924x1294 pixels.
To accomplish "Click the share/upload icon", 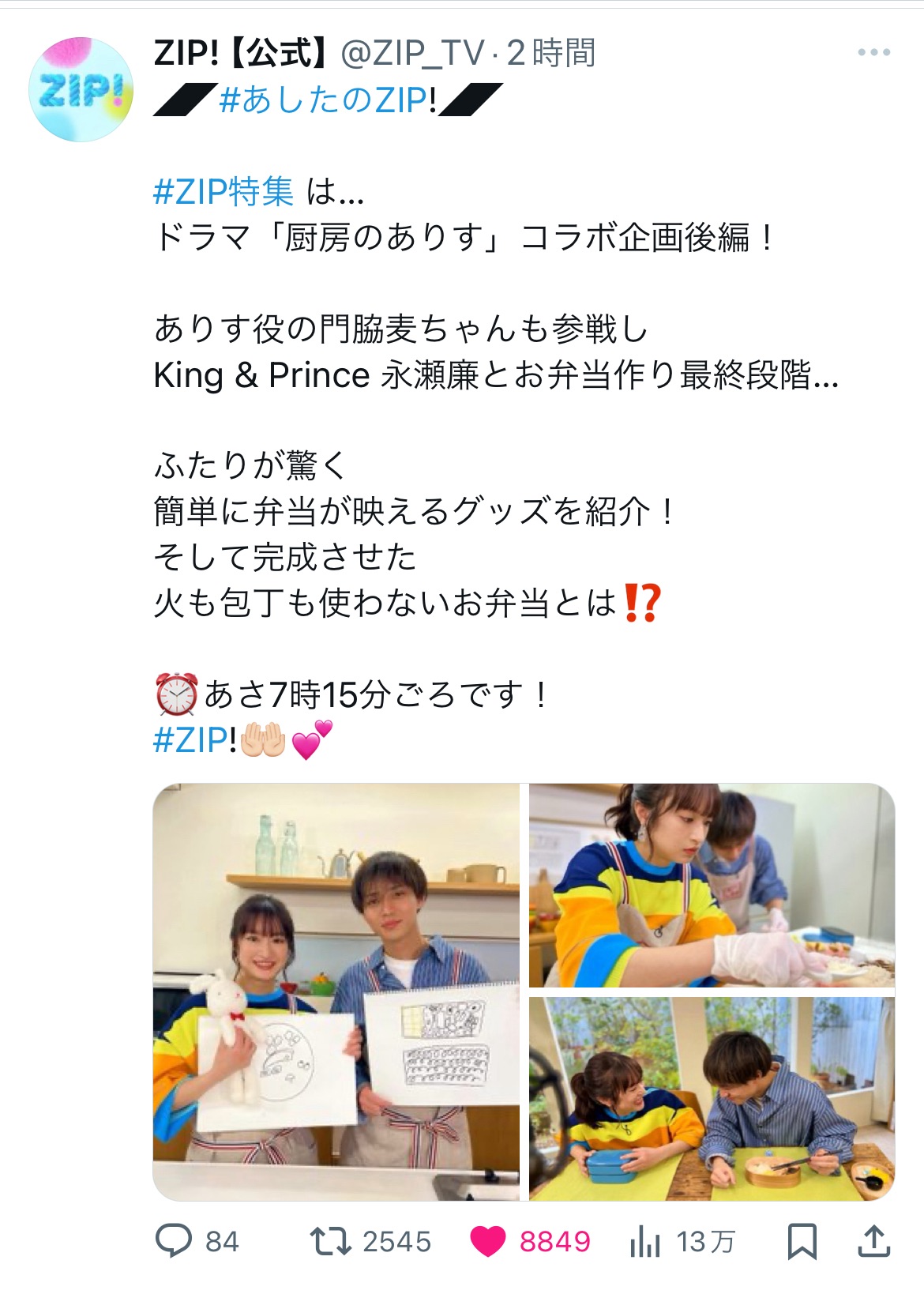I will [x=873, y=1242].
